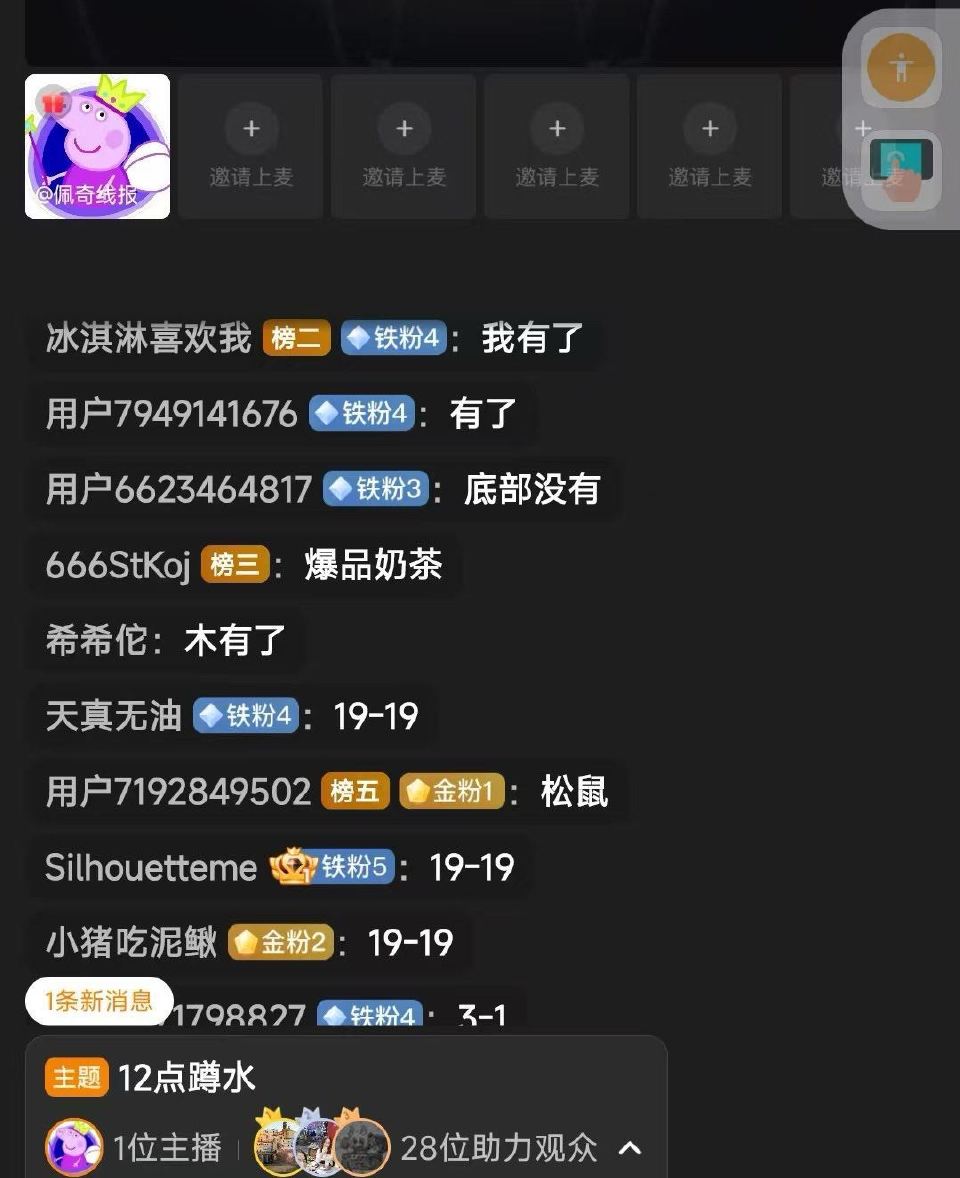960x1178 pixels.
Task: Tap the orange accessibility figure floating icon
Action: pyautogui.click(x=899, y=67)
